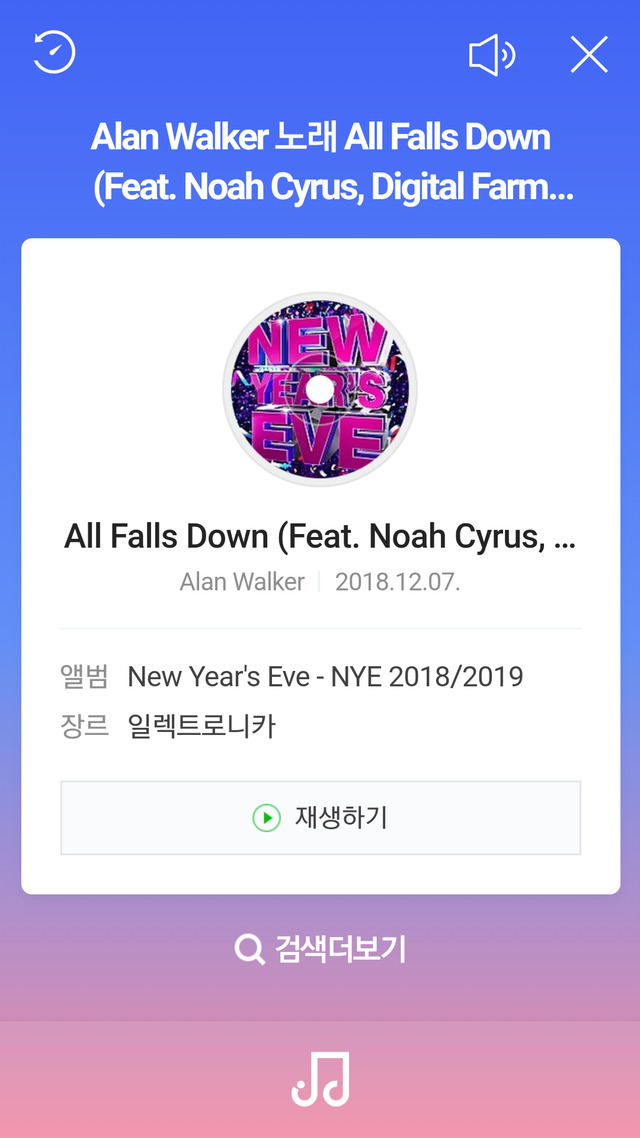Viewport: 640px width, 1138px height.
Task: Toggle the speaker sound icon
Action: pos(491,55)
